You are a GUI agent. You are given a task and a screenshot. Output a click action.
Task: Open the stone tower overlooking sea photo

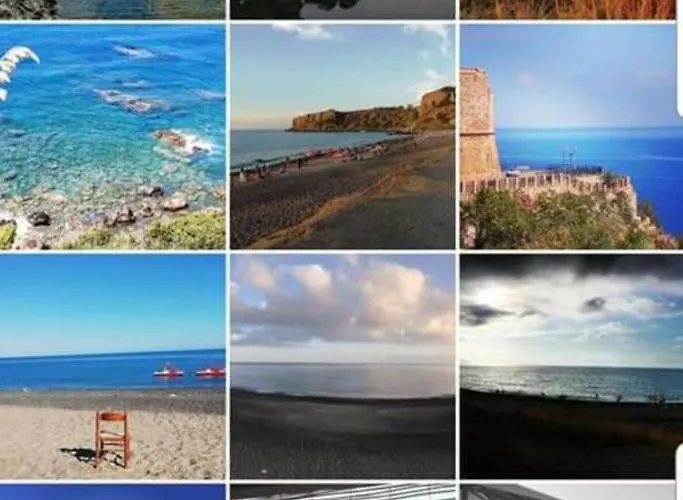570,137
